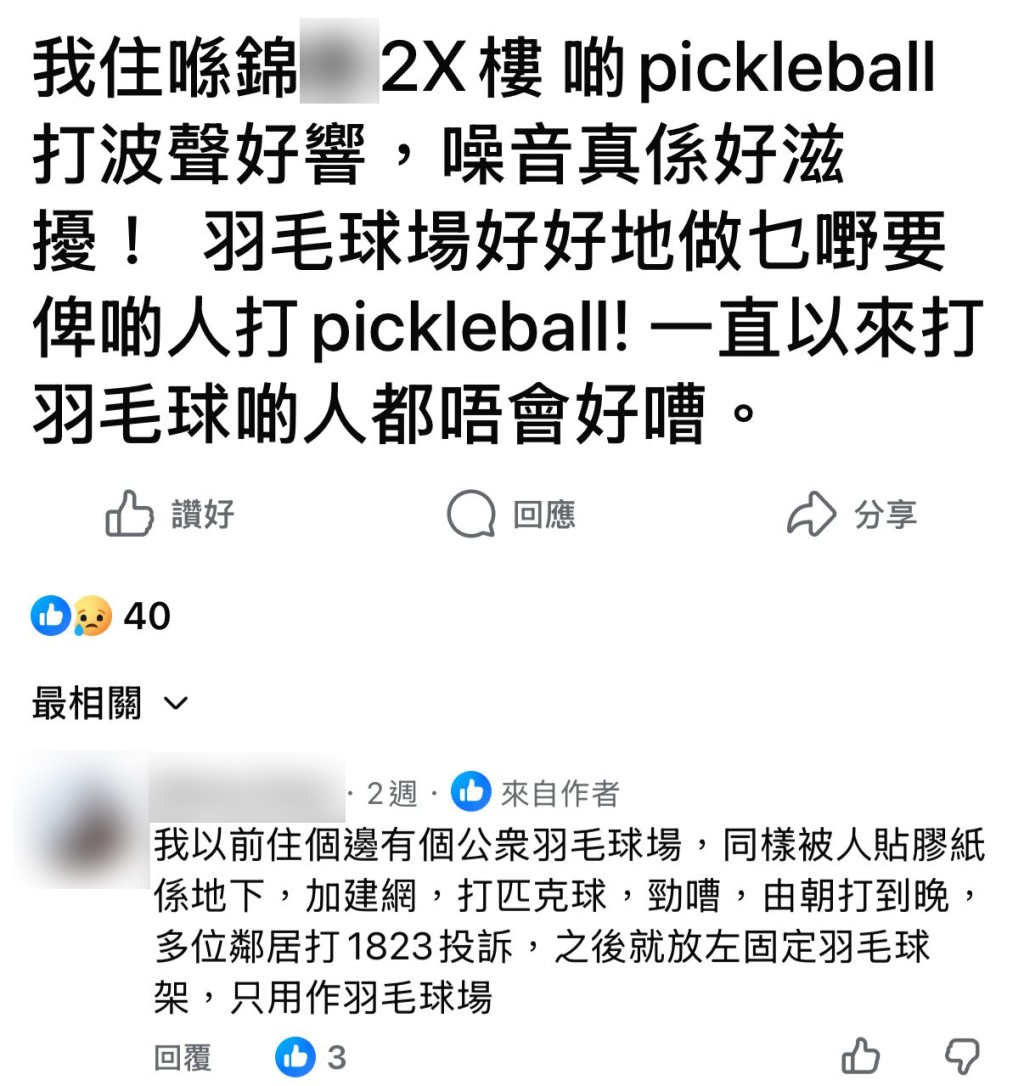Thumbs up the comment about 1823 投訴

pos(860,1056)
